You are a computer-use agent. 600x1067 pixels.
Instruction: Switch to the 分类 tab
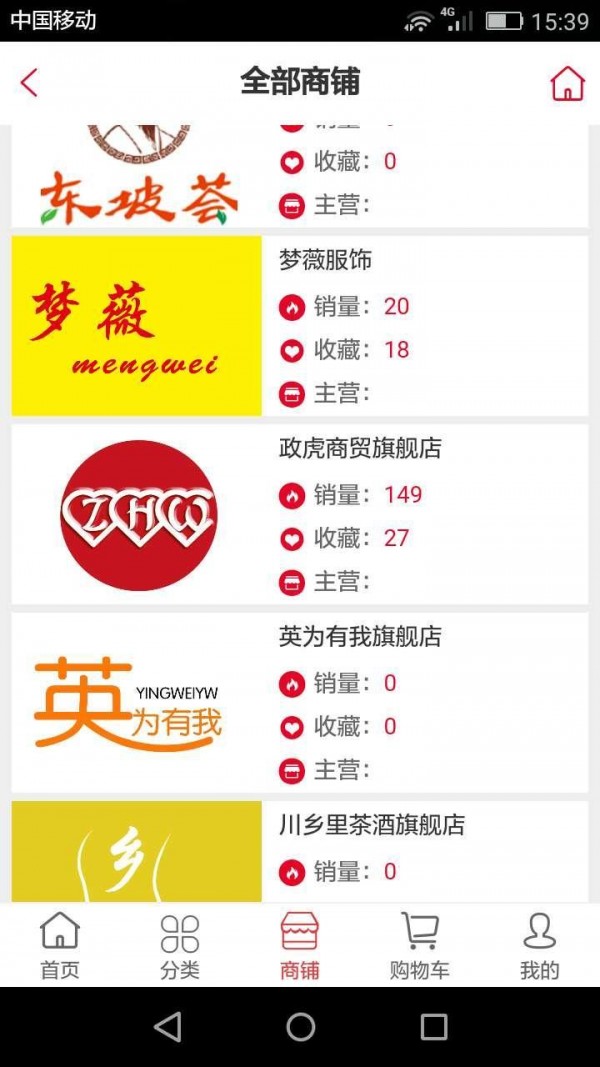180,945
